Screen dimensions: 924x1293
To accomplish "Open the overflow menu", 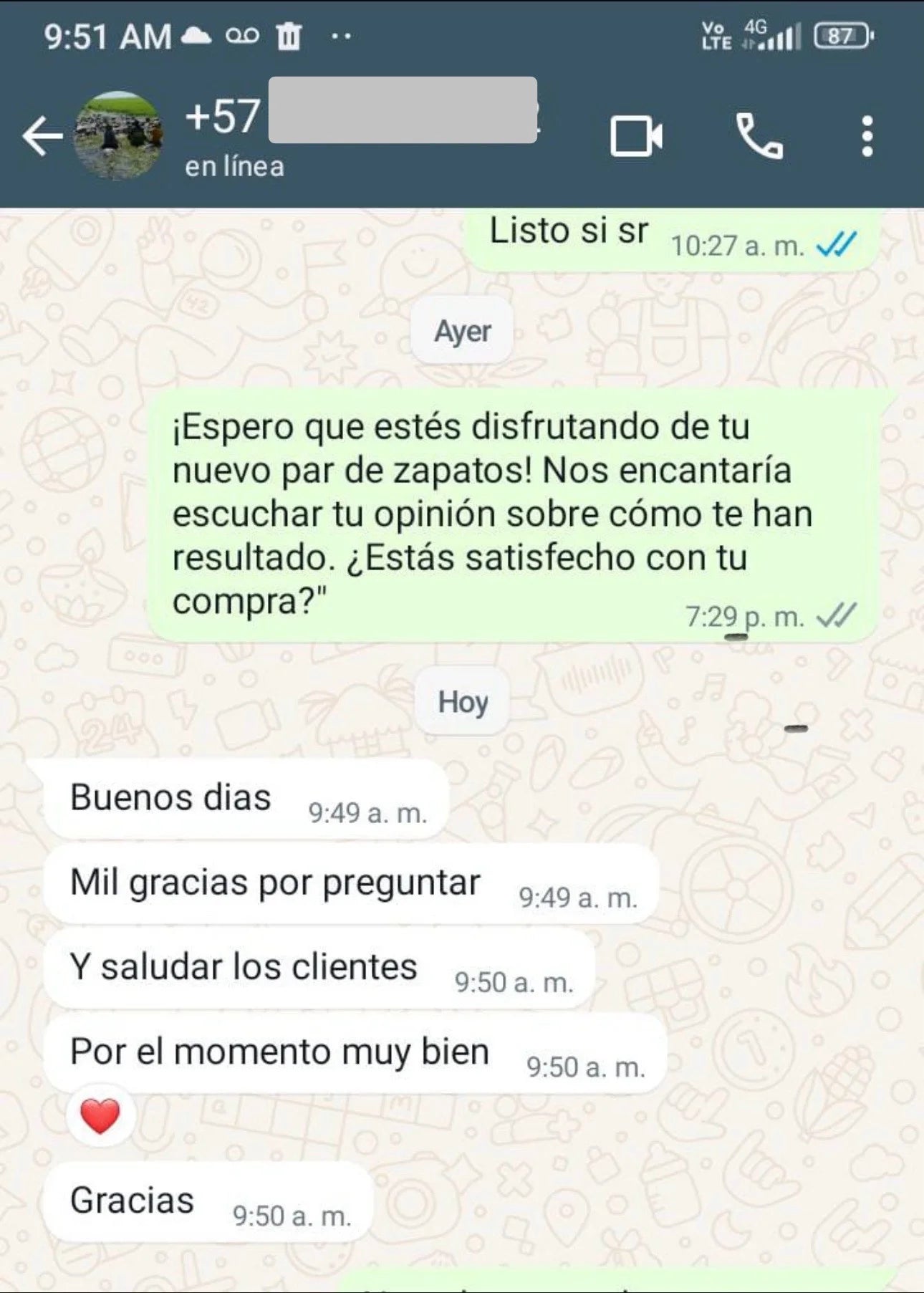I will (x=867, y=136).
